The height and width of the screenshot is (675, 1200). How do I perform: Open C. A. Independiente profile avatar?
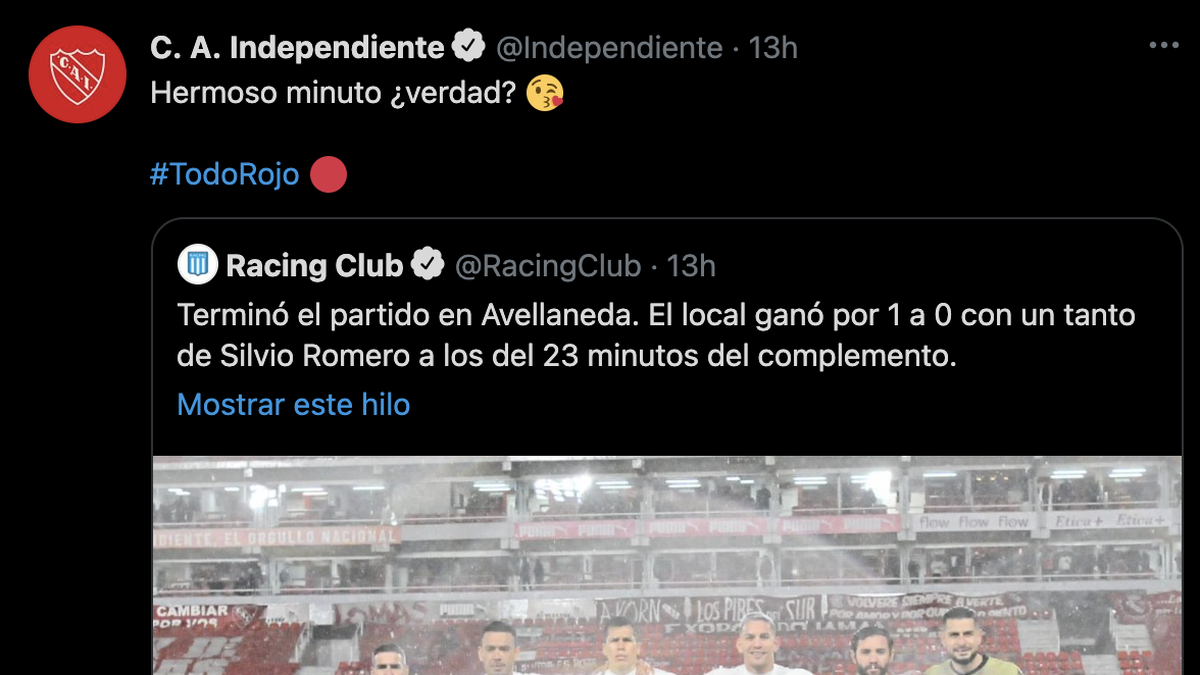[77, 74]
